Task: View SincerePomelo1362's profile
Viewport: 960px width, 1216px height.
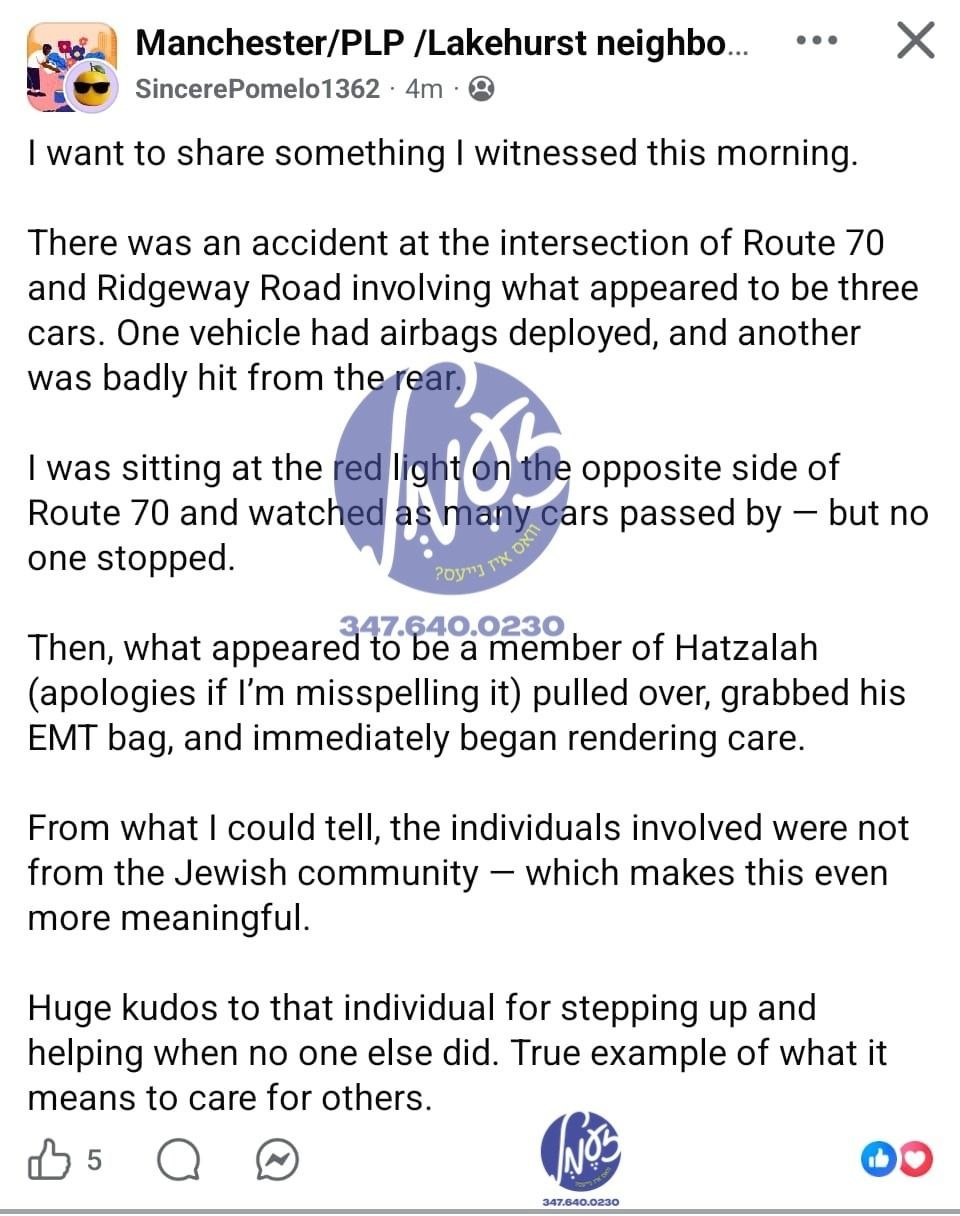Action: tap(258, 89)
